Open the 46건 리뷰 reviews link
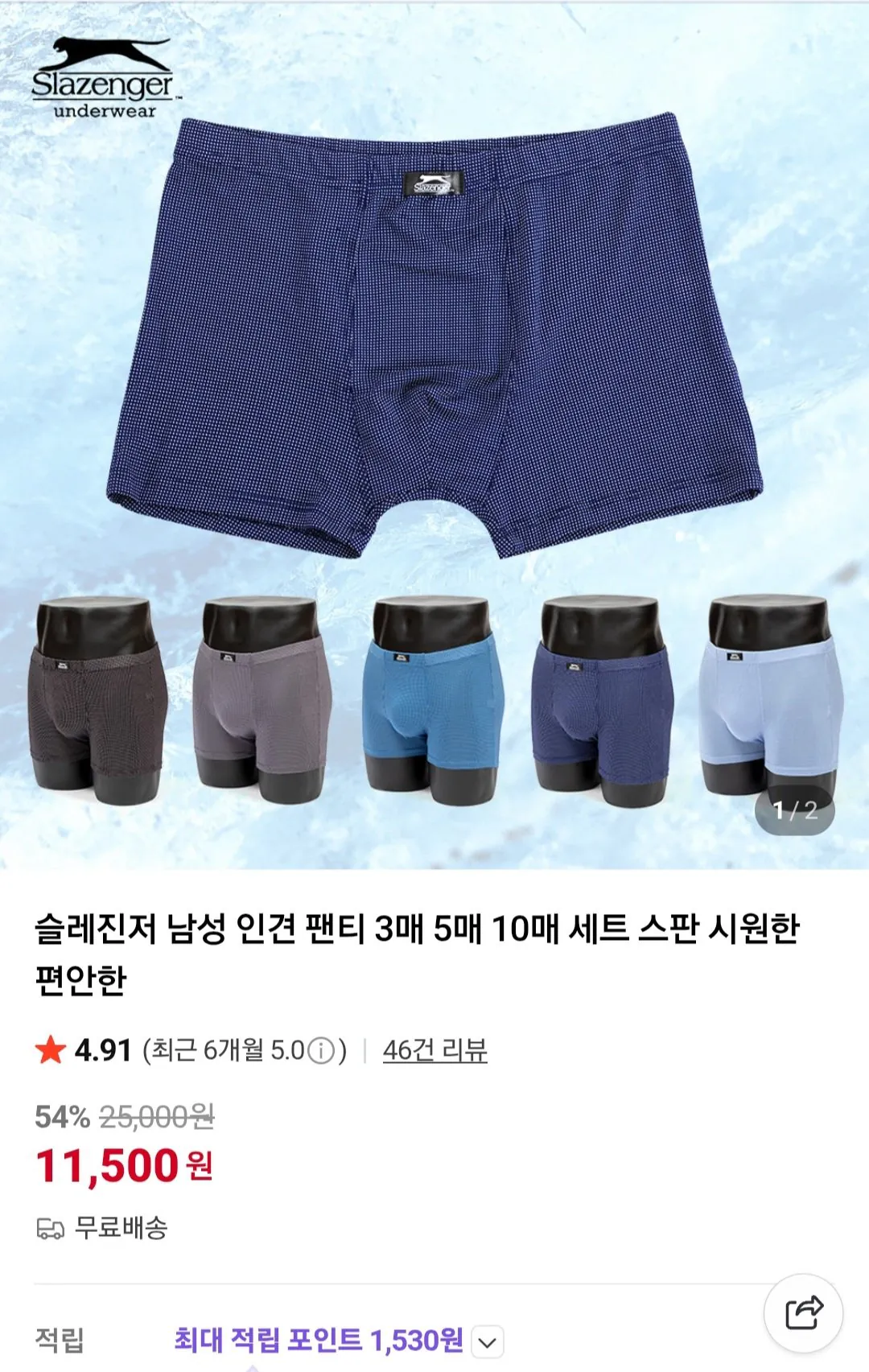 (434, 1050)
